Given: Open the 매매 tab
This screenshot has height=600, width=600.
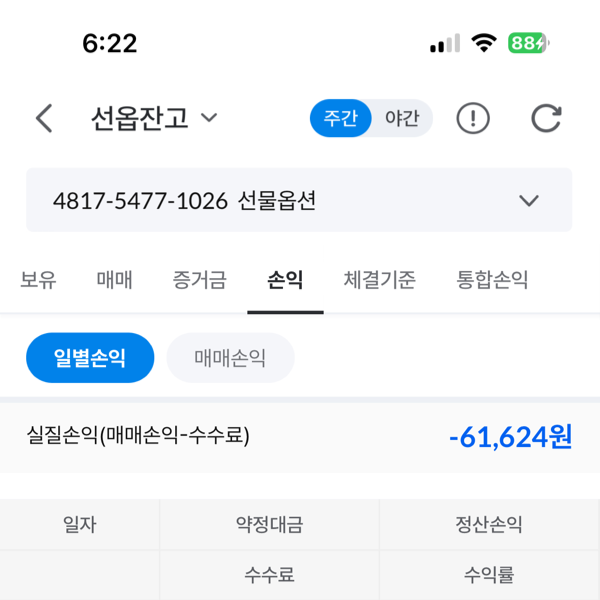Looking at the screenshot, I should pos(115,280).
